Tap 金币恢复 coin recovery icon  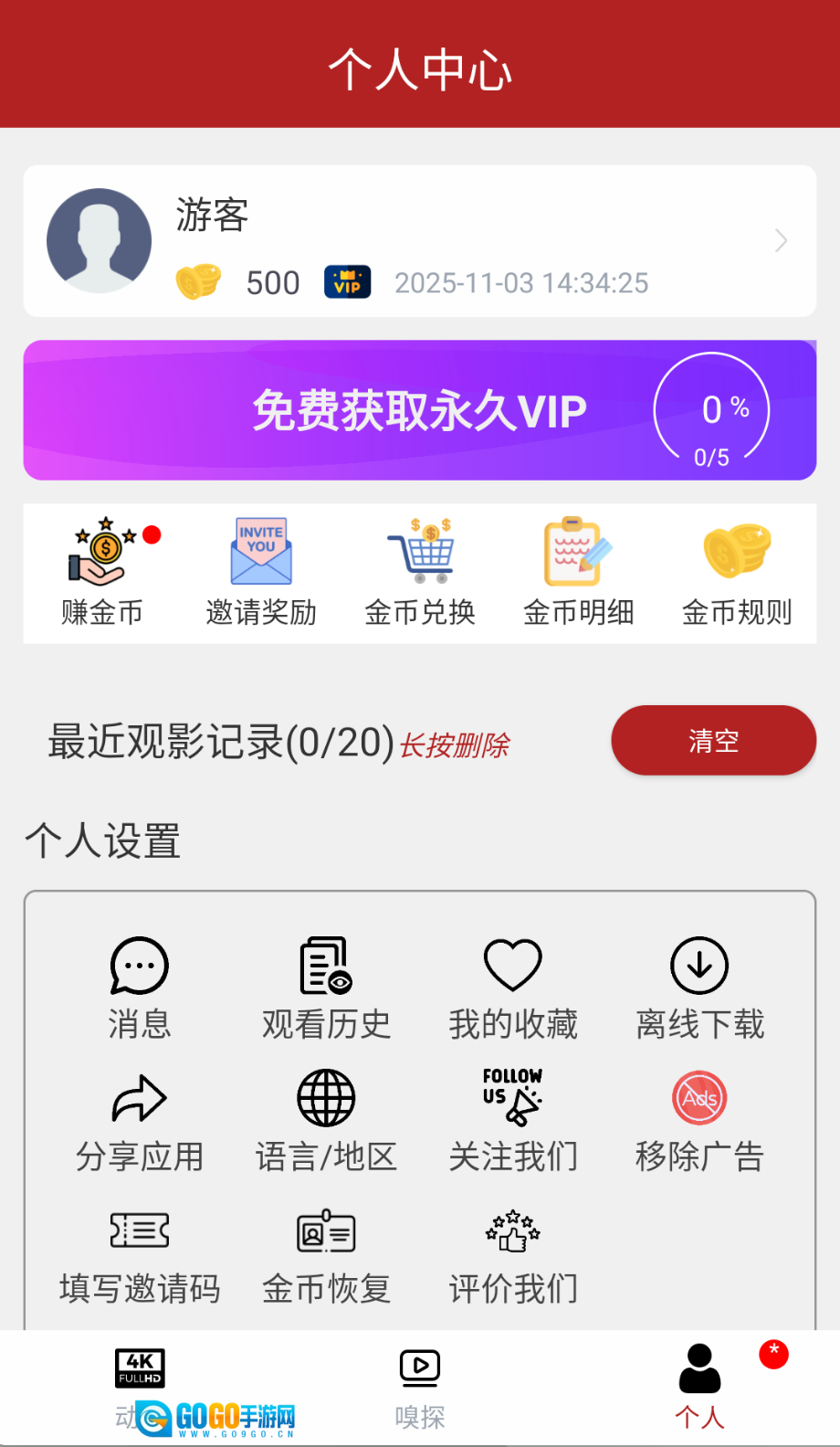pos(325,1253)
